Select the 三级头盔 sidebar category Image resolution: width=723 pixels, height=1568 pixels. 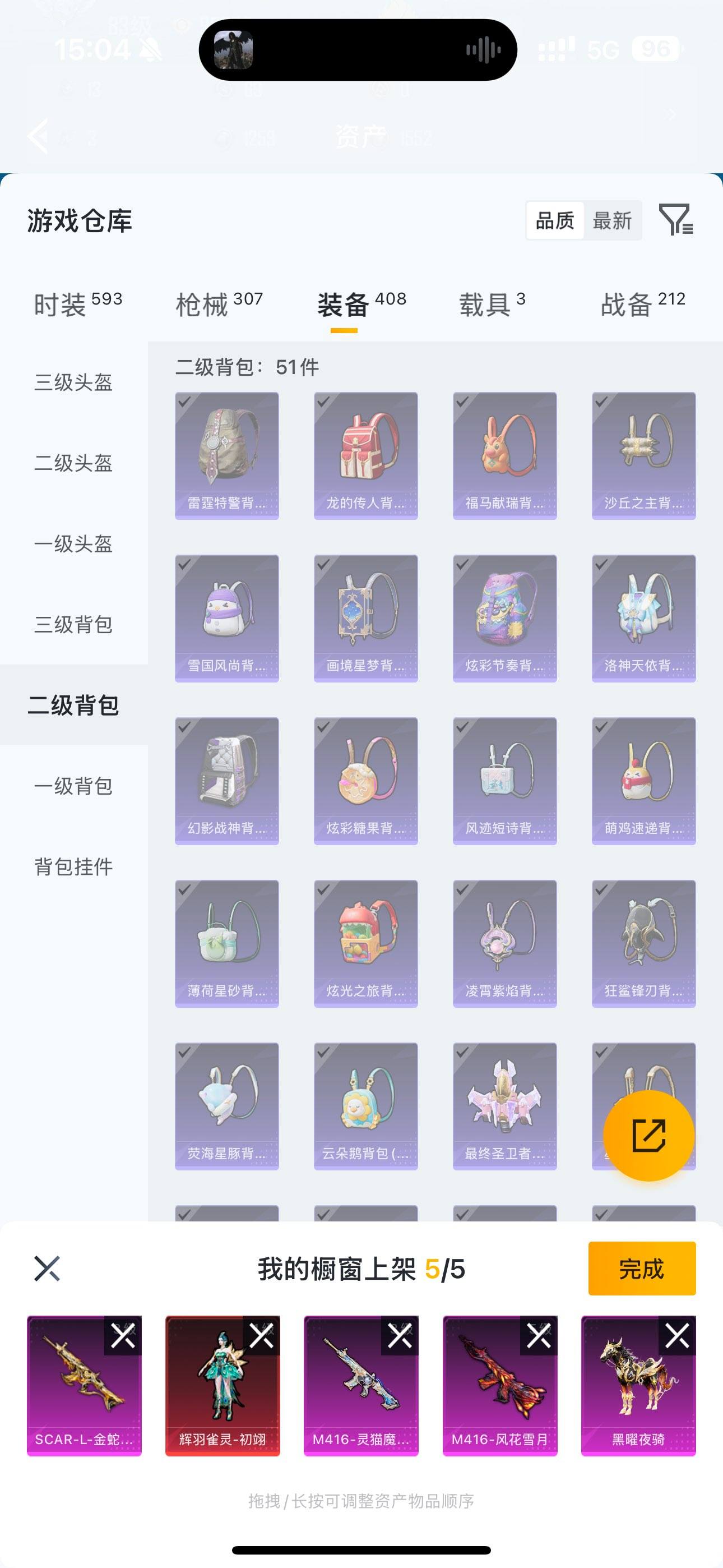point(72,382)
